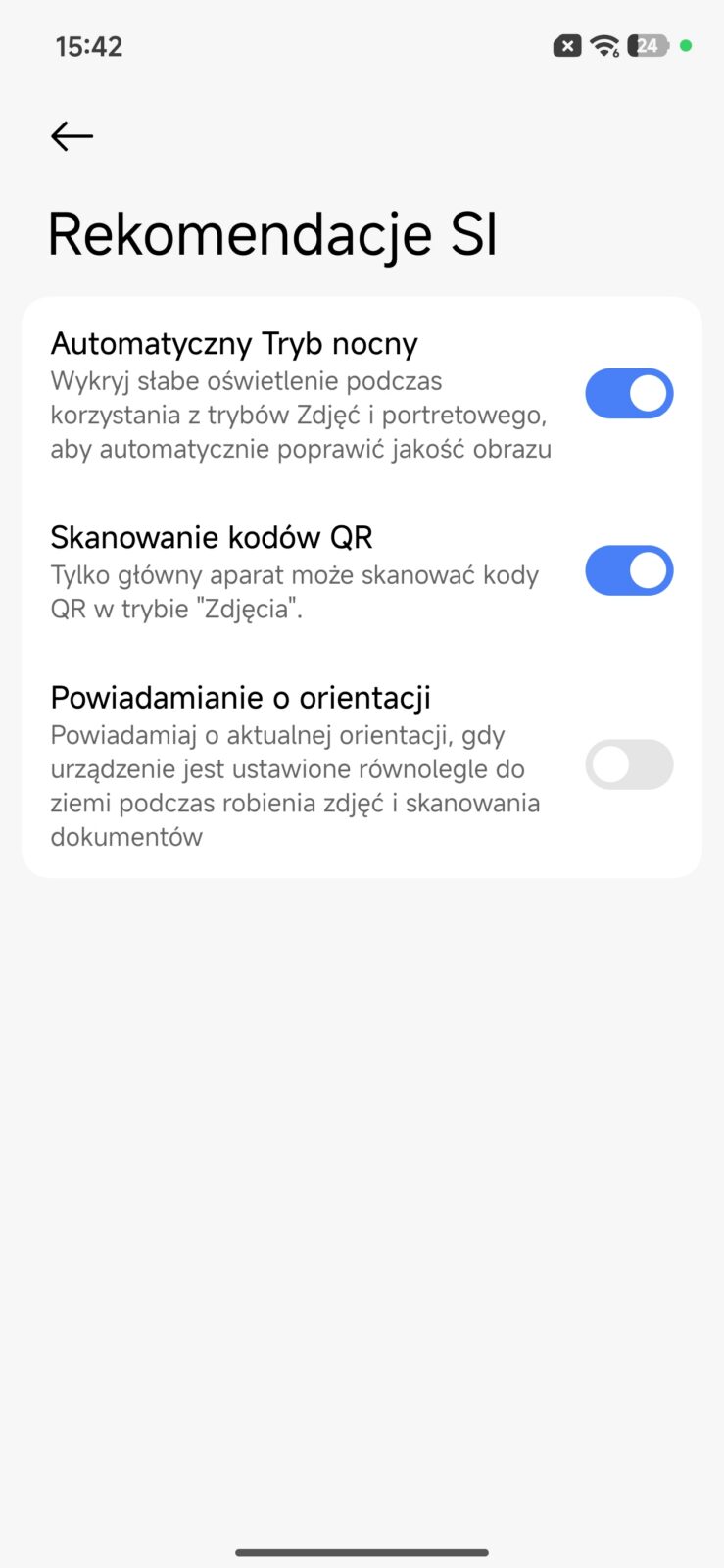Screen dimensions: 724x1568
Task: Enable Powiadamianie o orientacji switch
Action: pyautogui.click(x=629, y=764)
